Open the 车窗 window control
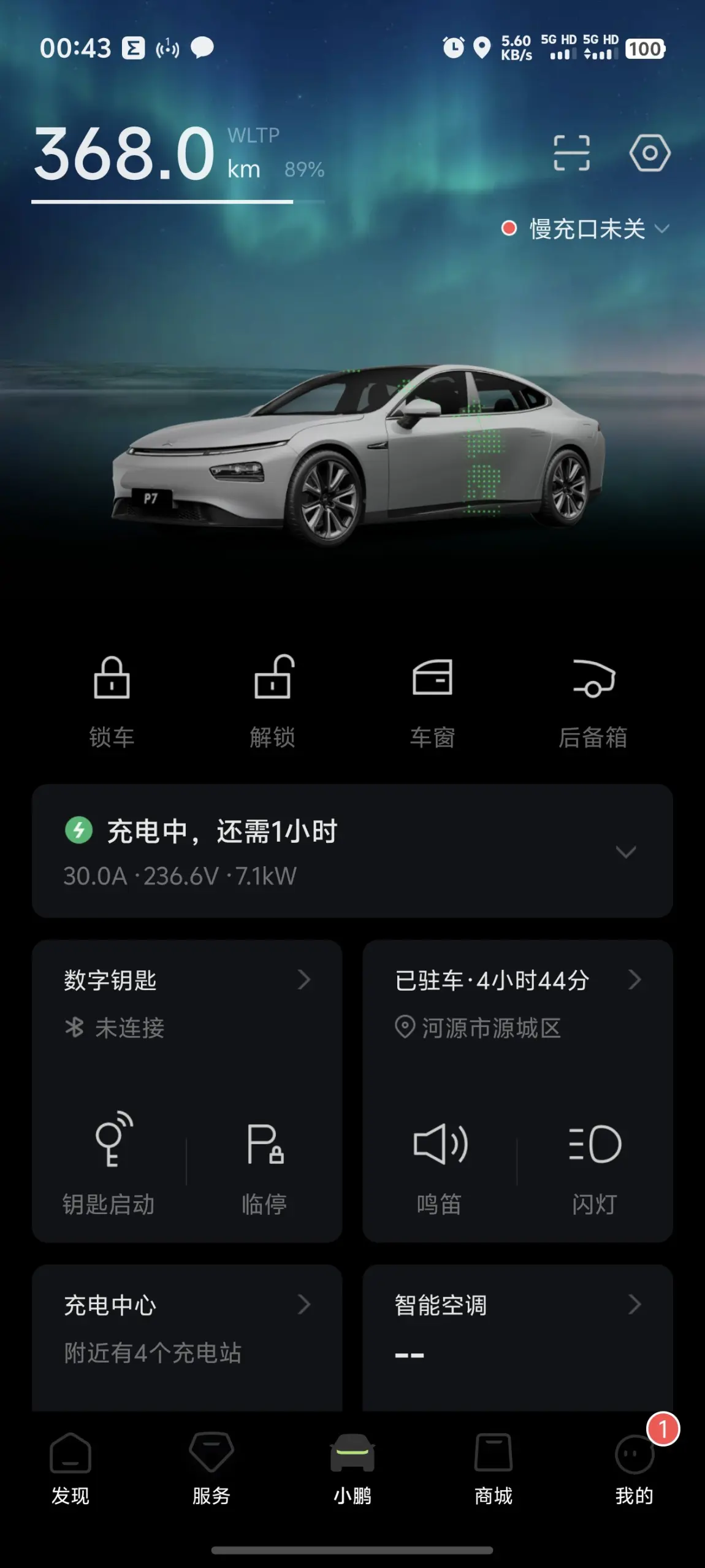Screen dimensions: 705x1568 433,701
